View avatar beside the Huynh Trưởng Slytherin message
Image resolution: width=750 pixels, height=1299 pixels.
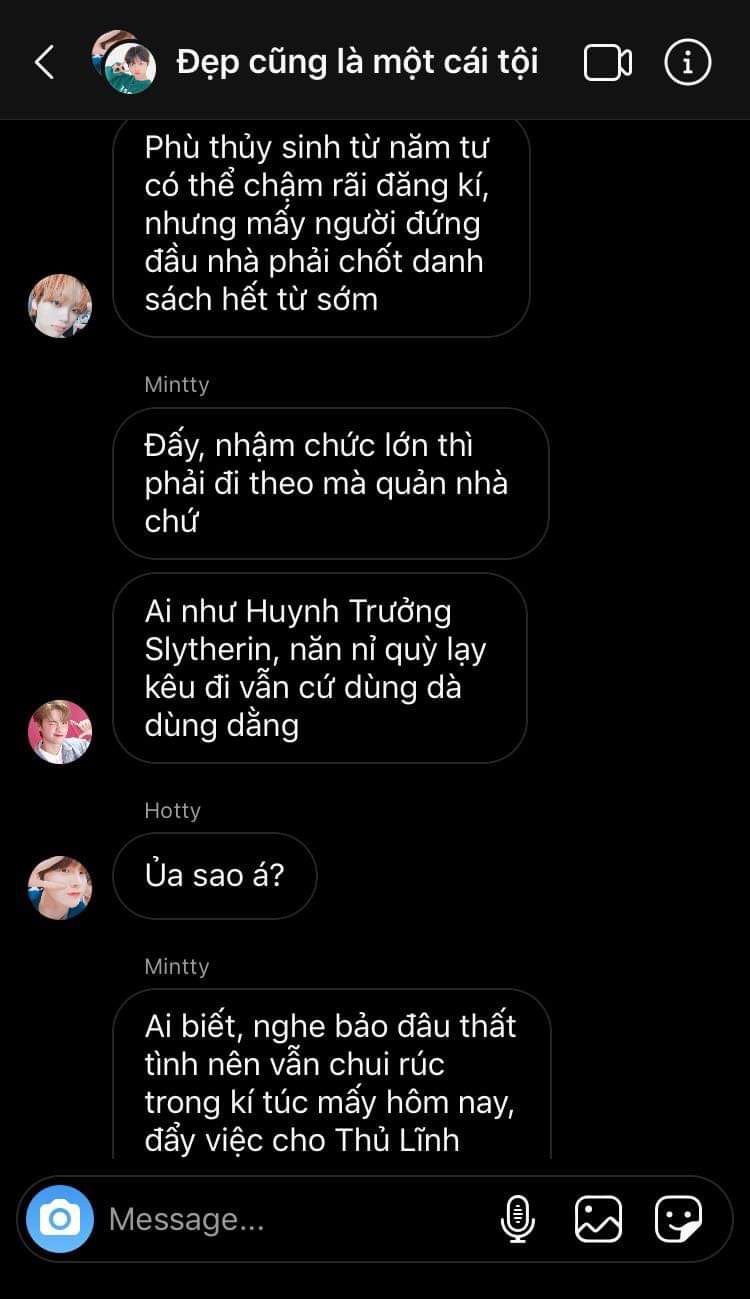click(60, 732)
